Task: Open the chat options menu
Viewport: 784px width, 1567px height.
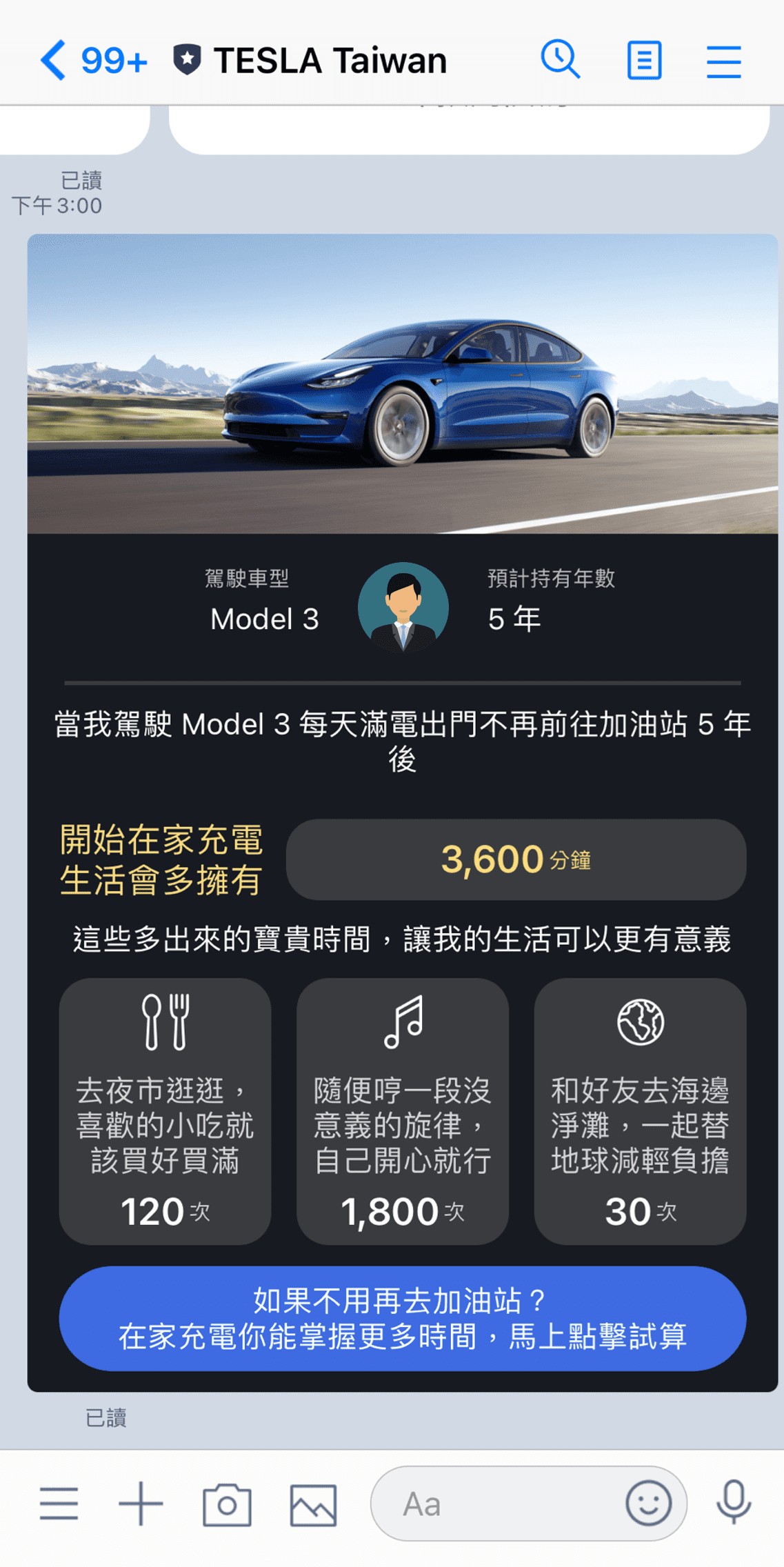Action: click(x=723, y=61)
